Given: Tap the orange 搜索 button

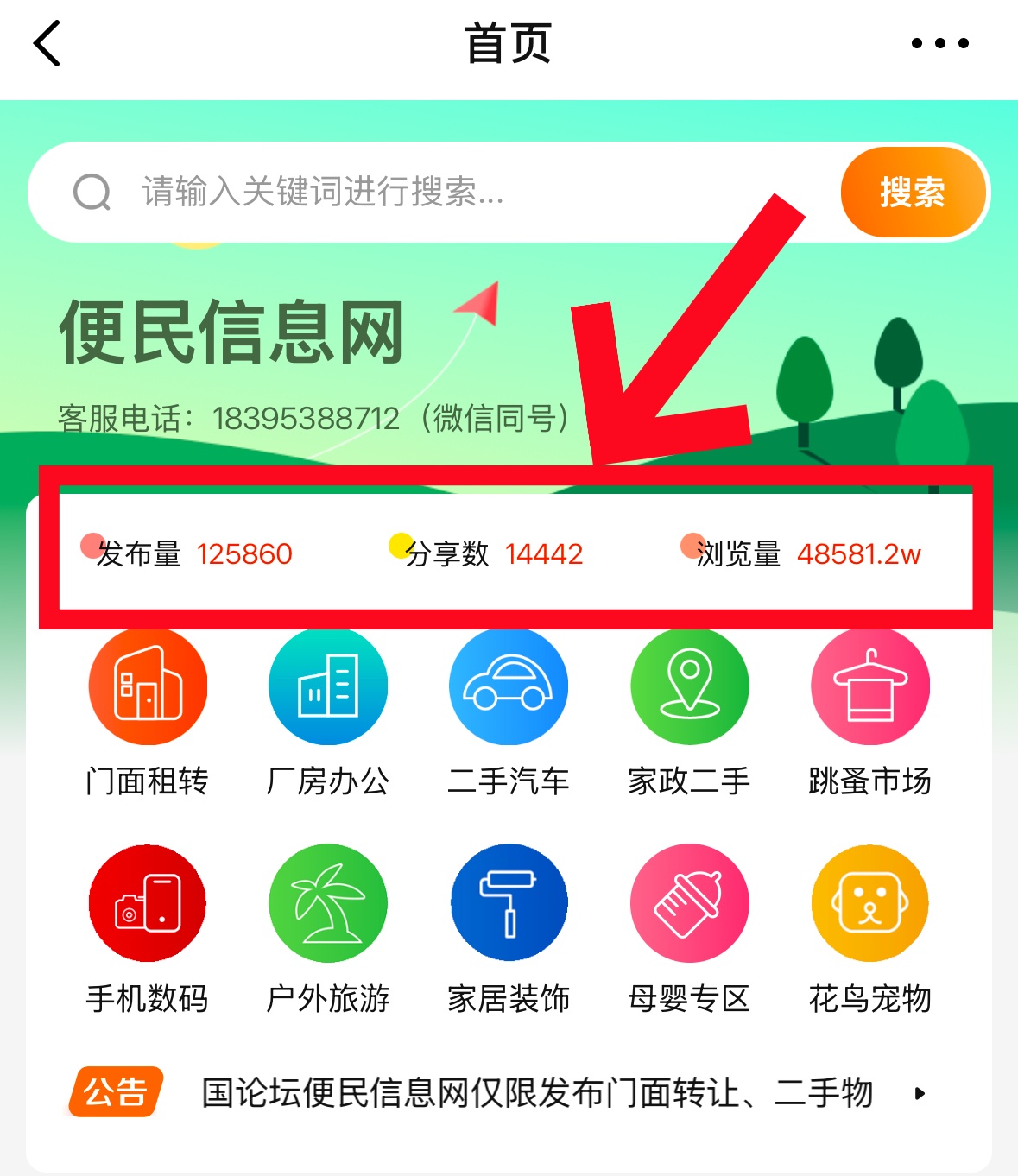Looking at the screenshot, I should (x=913, y=192).
